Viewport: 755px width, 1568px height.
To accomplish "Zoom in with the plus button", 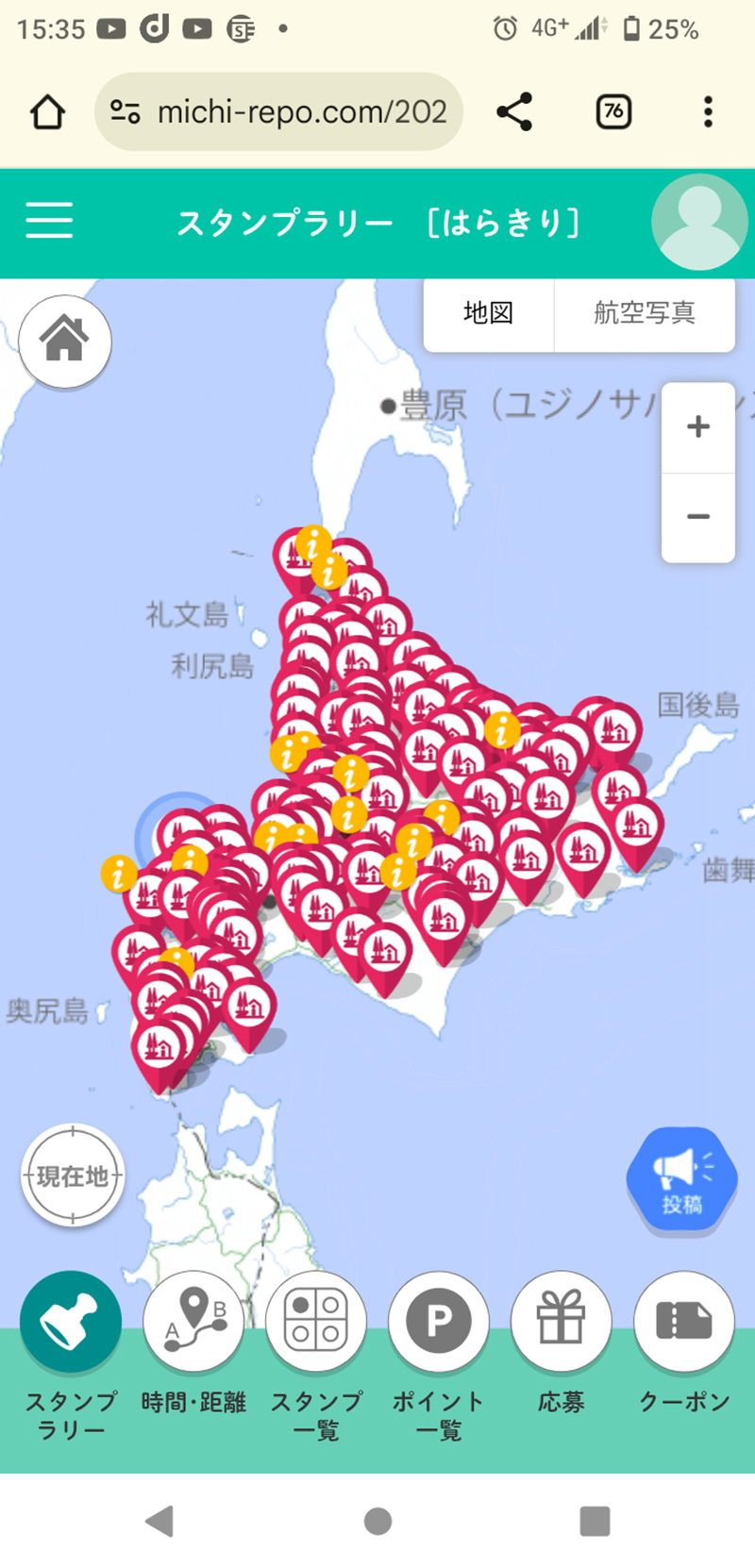I will click(x=697, y=426).
